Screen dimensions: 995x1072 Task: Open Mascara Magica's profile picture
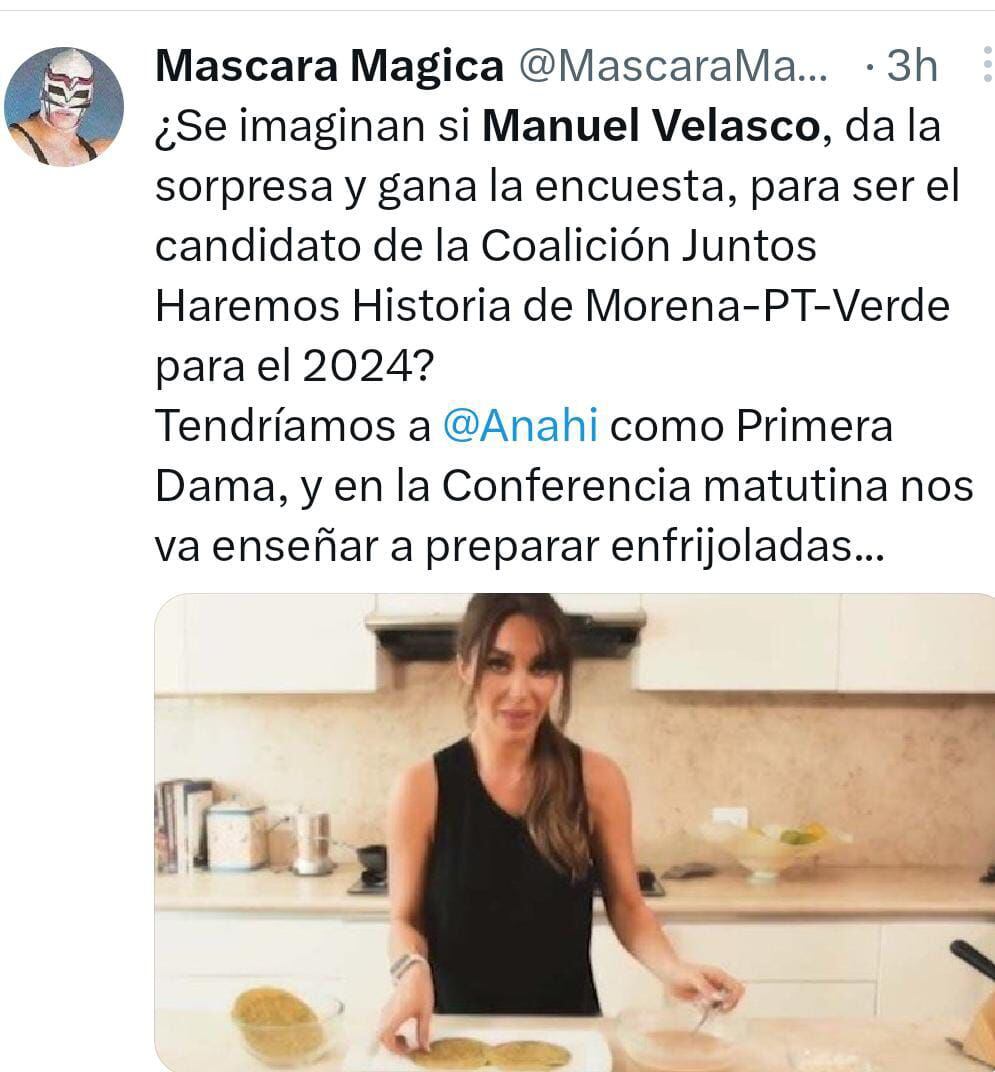(64, 107)
